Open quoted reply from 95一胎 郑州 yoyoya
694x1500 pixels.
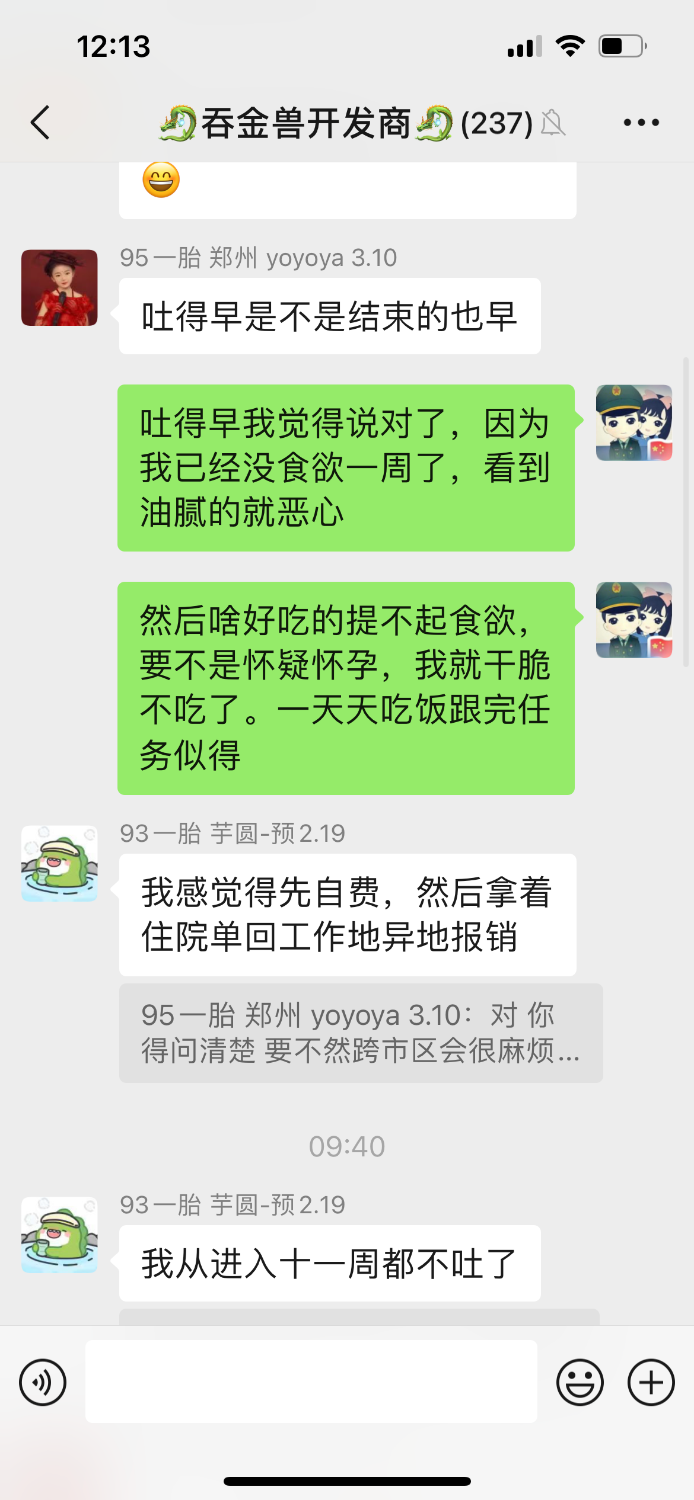pyautogui.click(x=360, y=1033)
